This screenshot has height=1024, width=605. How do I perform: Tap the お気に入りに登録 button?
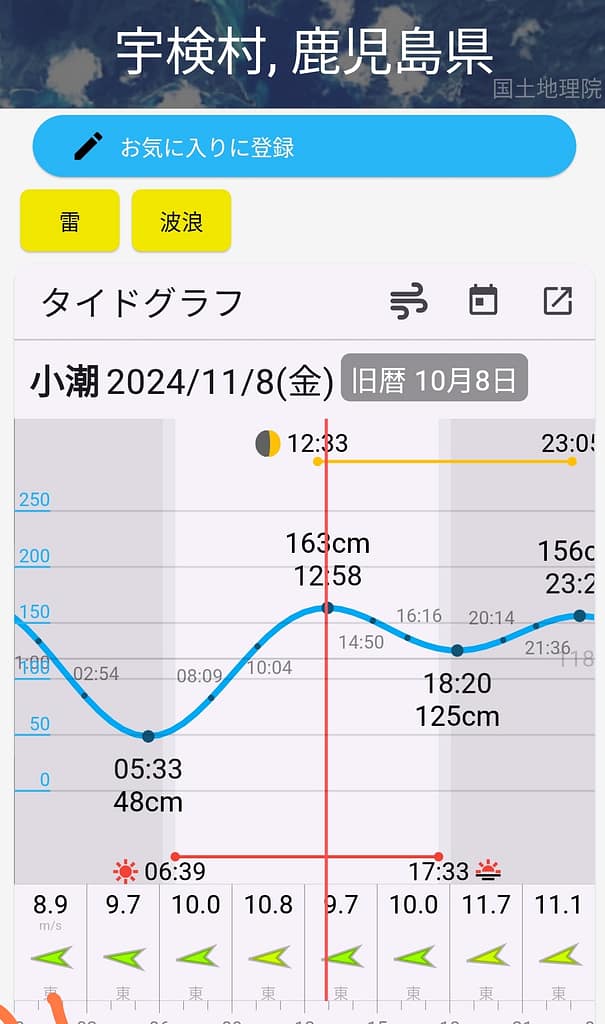tap(304, 147)
